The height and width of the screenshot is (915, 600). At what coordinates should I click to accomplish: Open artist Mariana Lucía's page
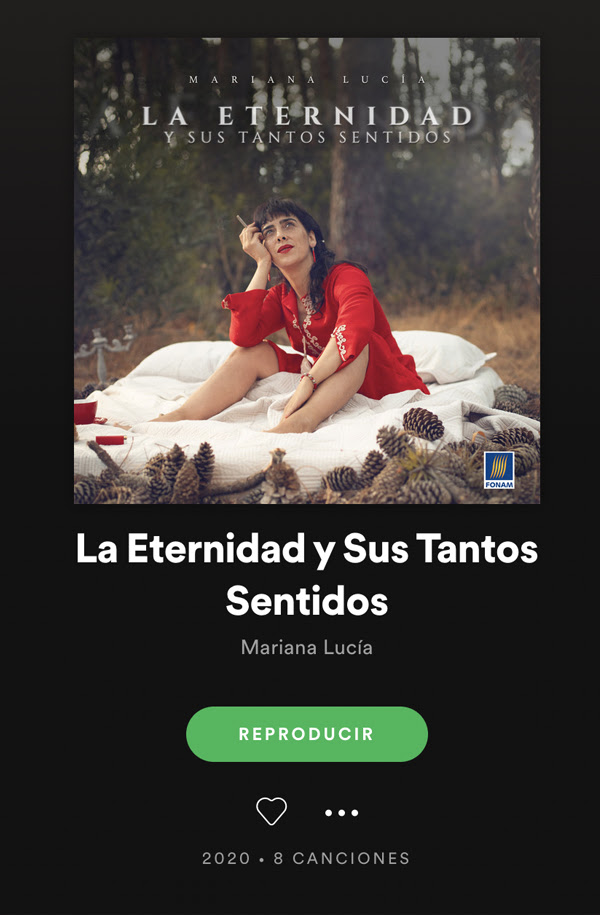[x=306, y=647]
